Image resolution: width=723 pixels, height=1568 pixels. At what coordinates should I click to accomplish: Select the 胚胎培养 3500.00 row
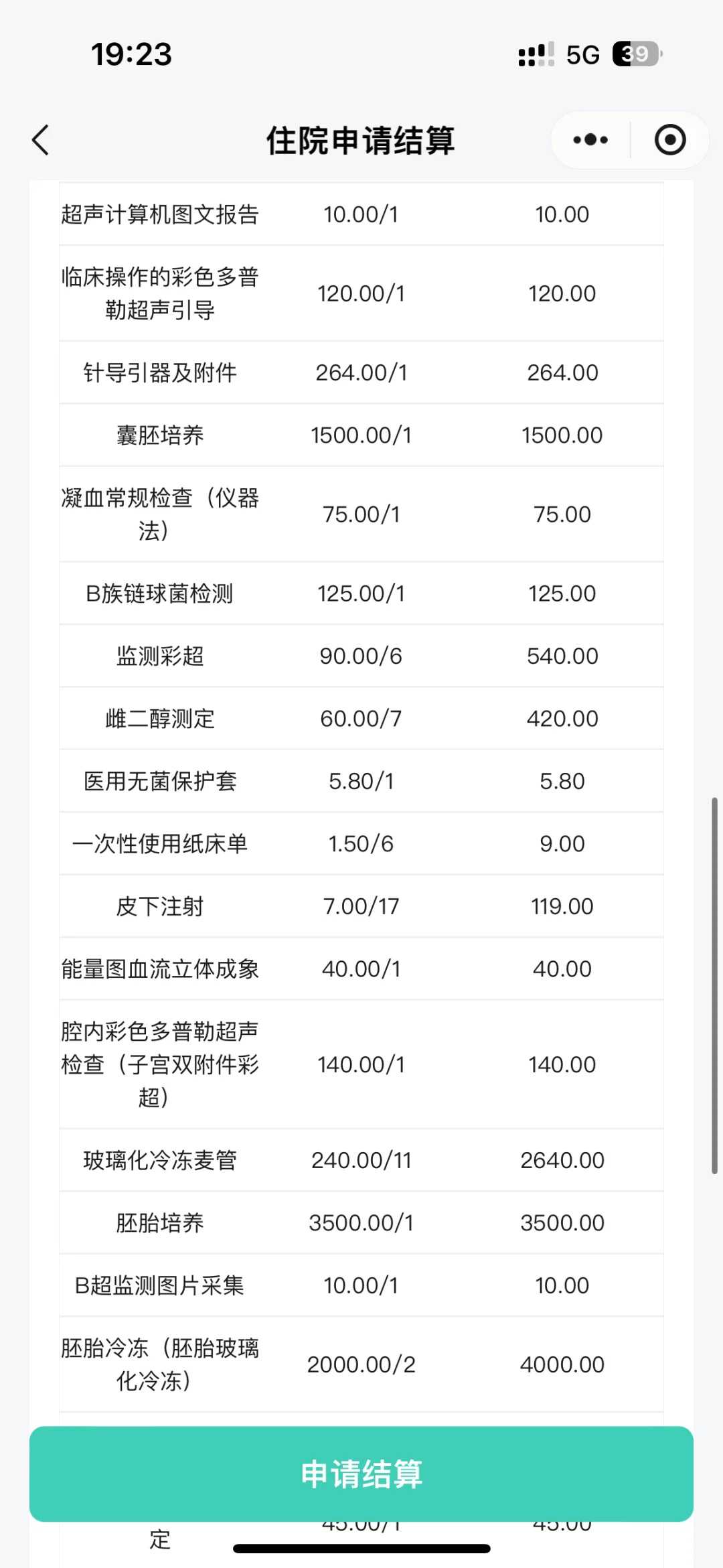click(x=361, y=1222)
